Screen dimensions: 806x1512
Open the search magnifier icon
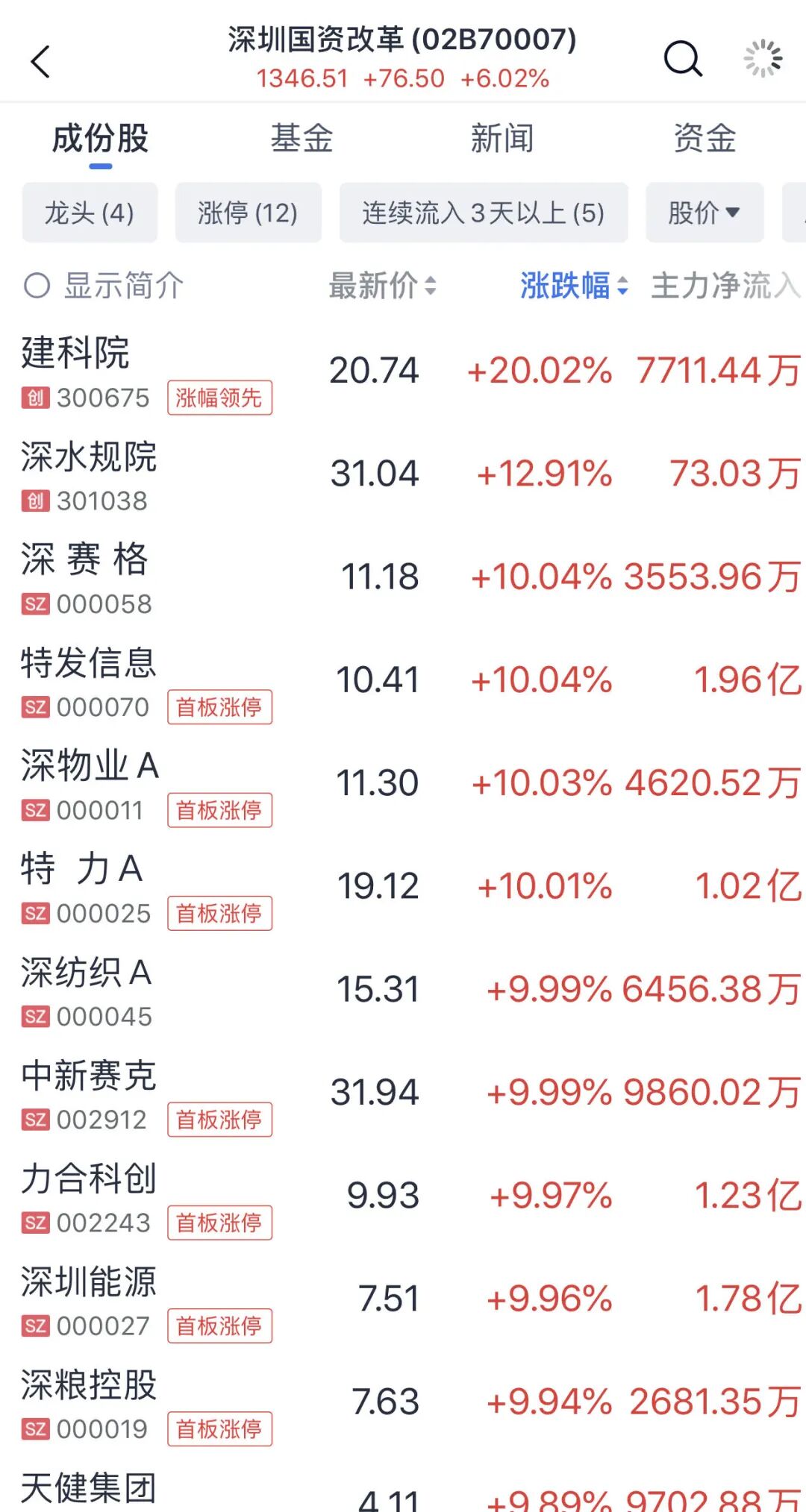tap(682, 59)
